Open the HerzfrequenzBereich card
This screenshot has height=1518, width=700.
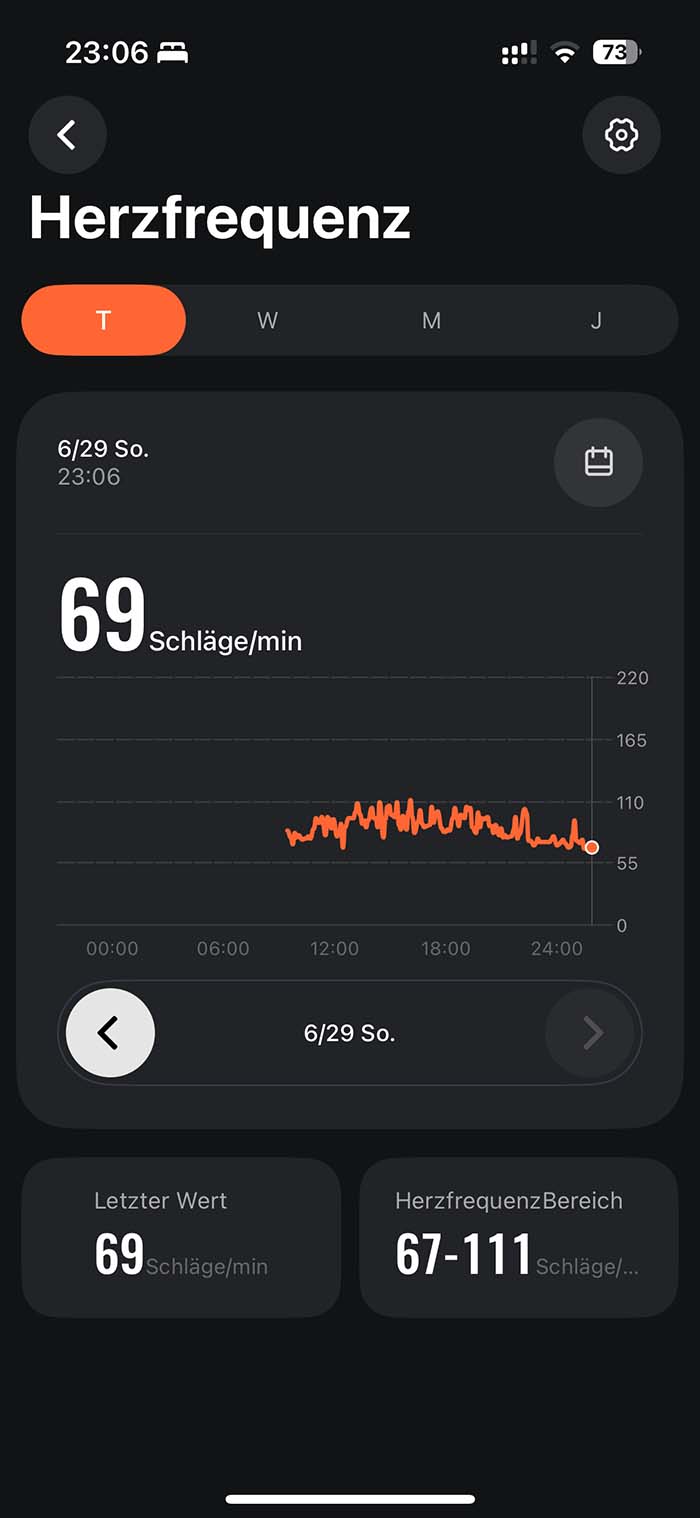(x=518, y=1237)
